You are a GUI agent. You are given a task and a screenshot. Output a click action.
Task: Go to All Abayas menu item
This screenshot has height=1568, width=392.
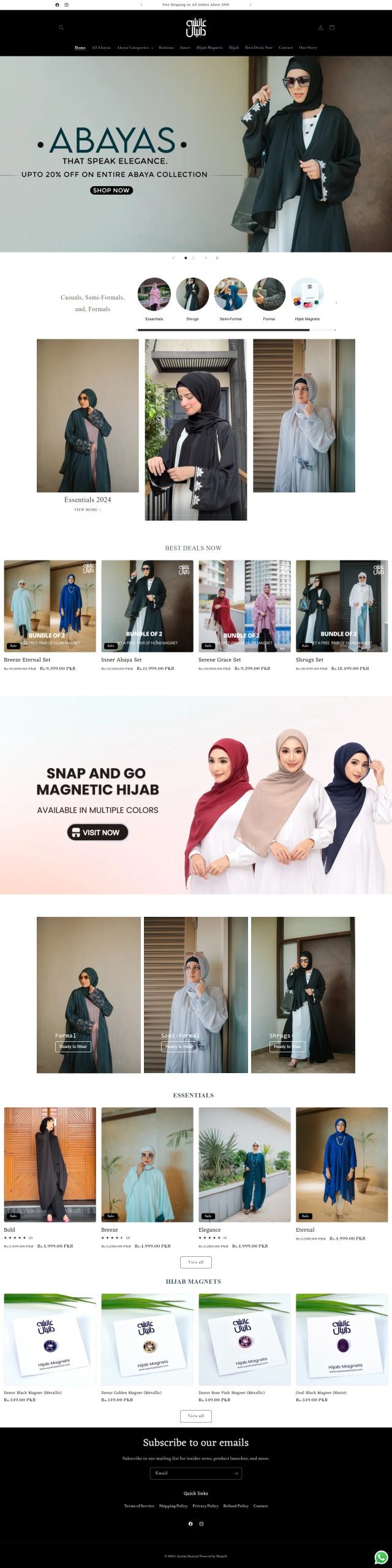101,48
